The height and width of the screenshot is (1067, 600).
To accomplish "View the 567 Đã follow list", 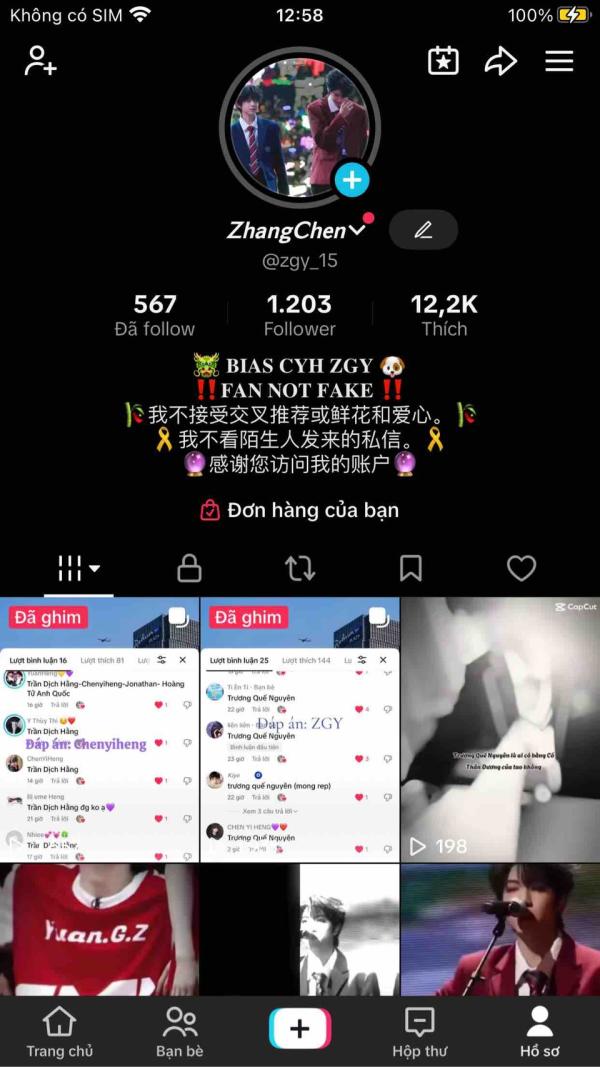I will (x=154, y=315).
